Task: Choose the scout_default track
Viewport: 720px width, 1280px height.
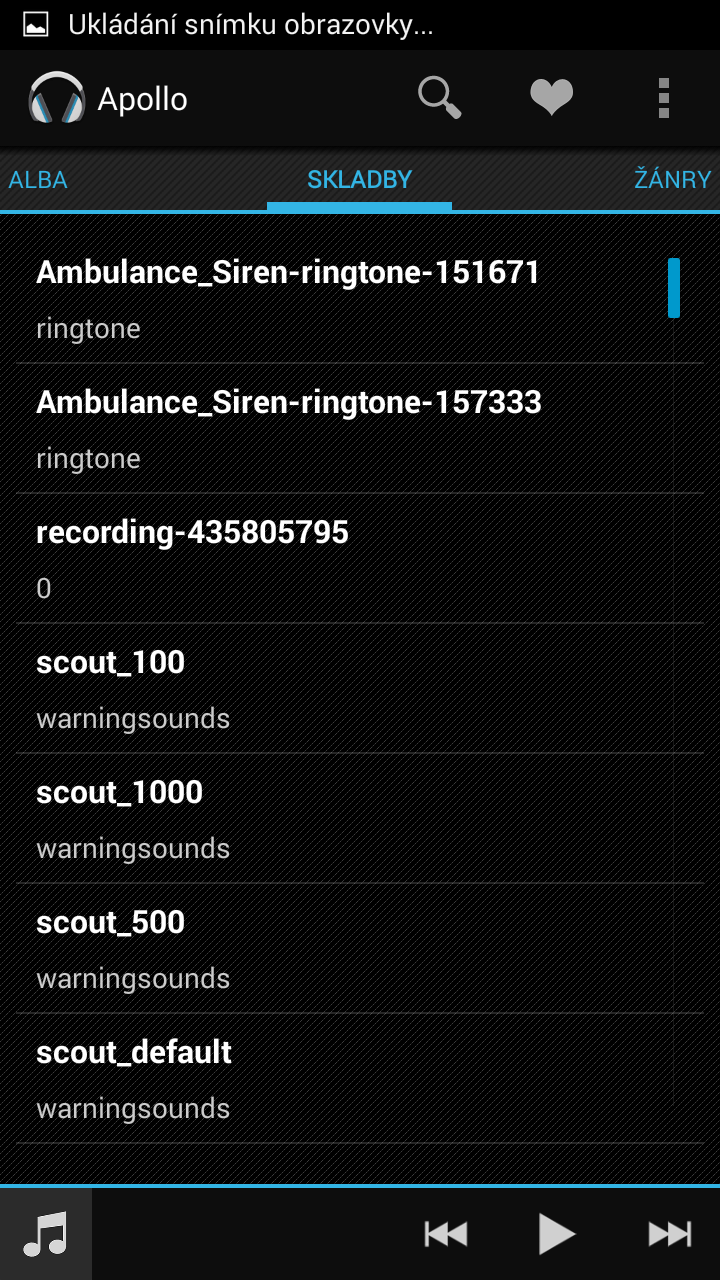Action: (360, 1078)
